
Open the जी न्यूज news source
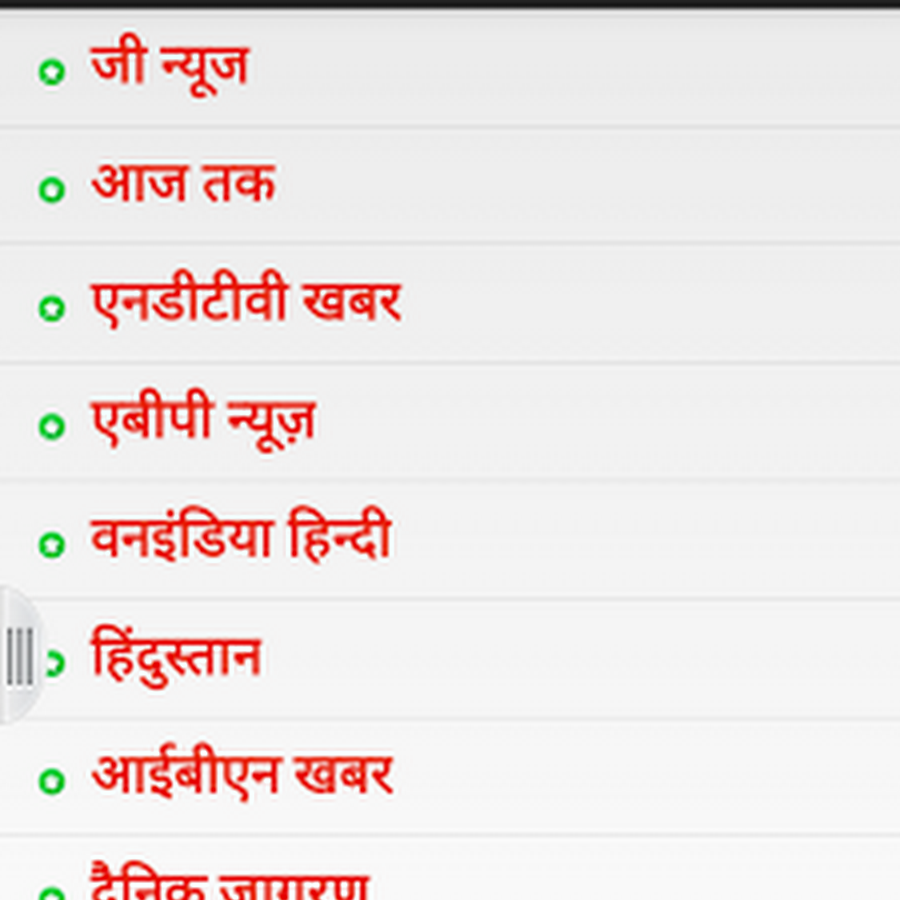(170, 68)
